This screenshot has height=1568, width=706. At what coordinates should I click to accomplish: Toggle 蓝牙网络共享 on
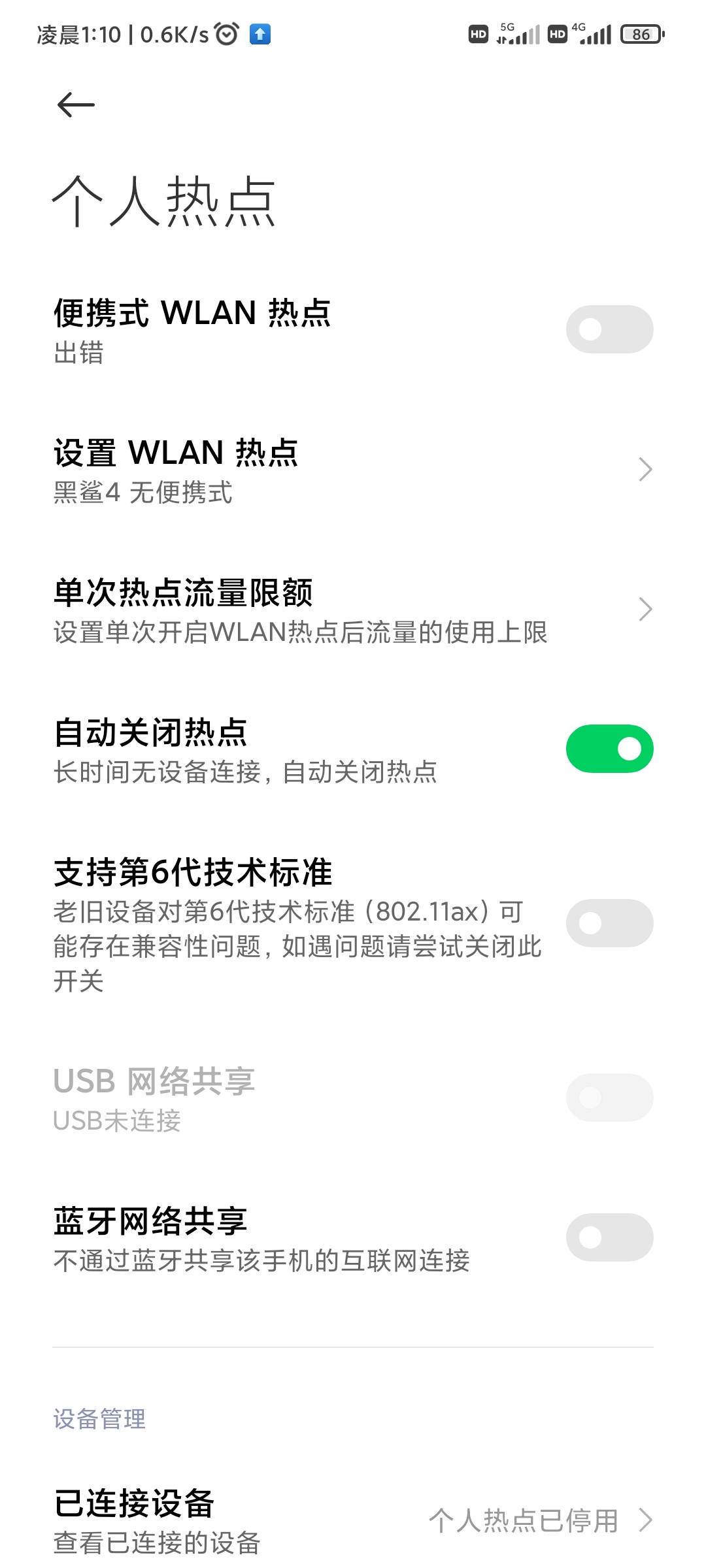point(609,1237)
